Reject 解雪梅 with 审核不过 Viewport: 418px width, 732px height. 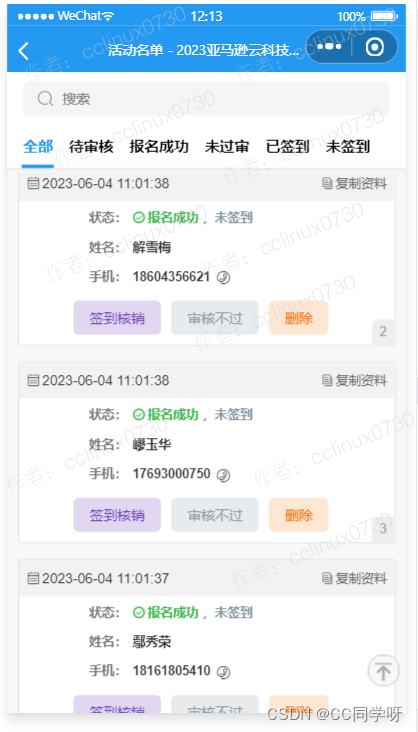(x=215, y=317)
